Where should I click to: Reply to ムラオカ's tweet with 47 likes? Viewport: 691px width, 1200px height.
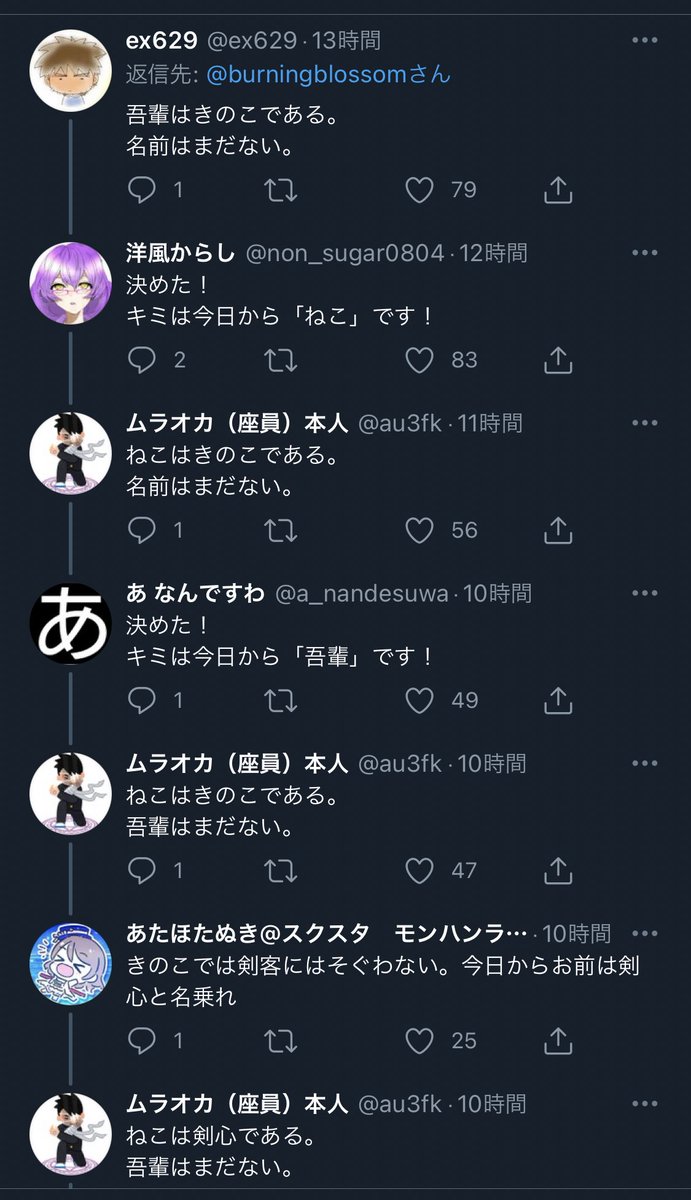click(142, 870)
